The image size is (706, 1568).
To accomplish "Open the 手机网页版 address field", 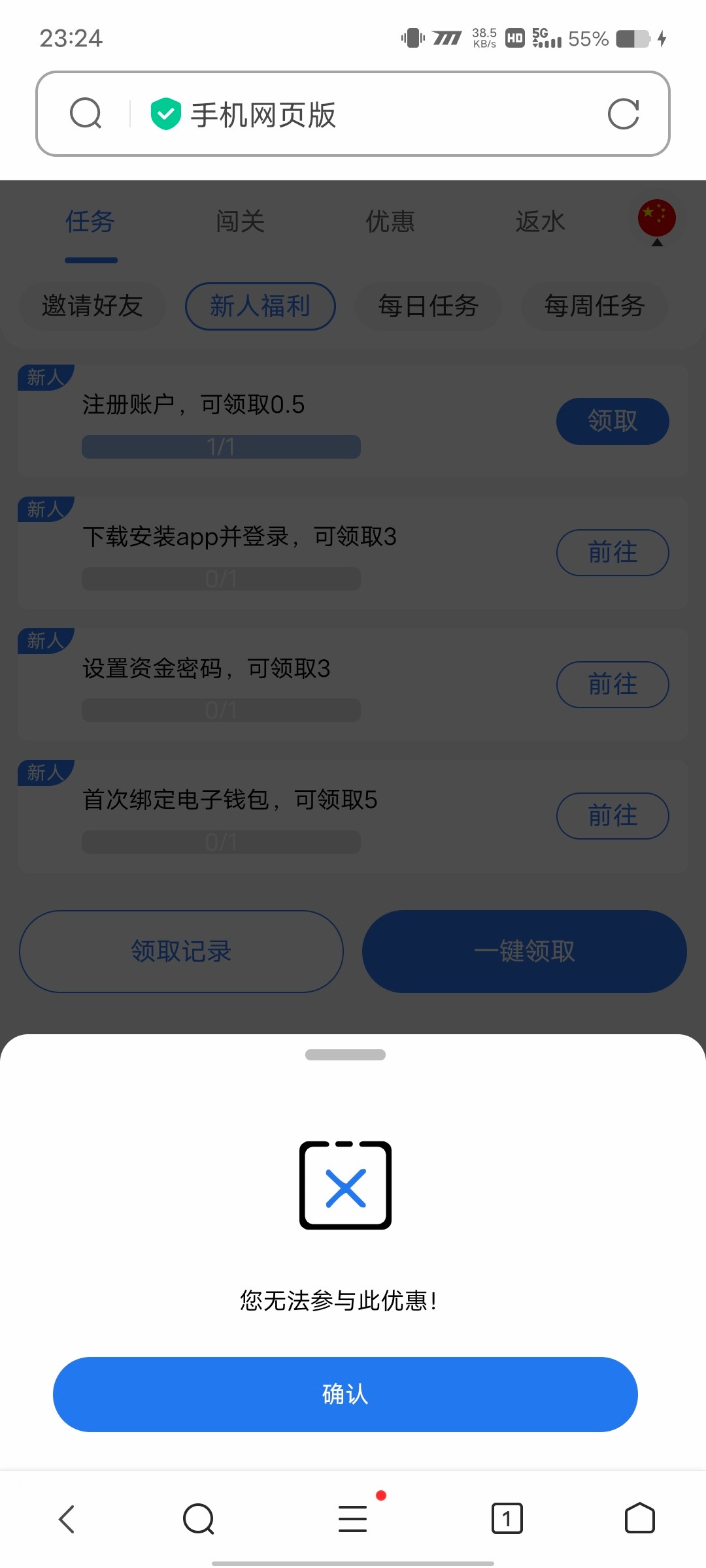I will (353, 114).
